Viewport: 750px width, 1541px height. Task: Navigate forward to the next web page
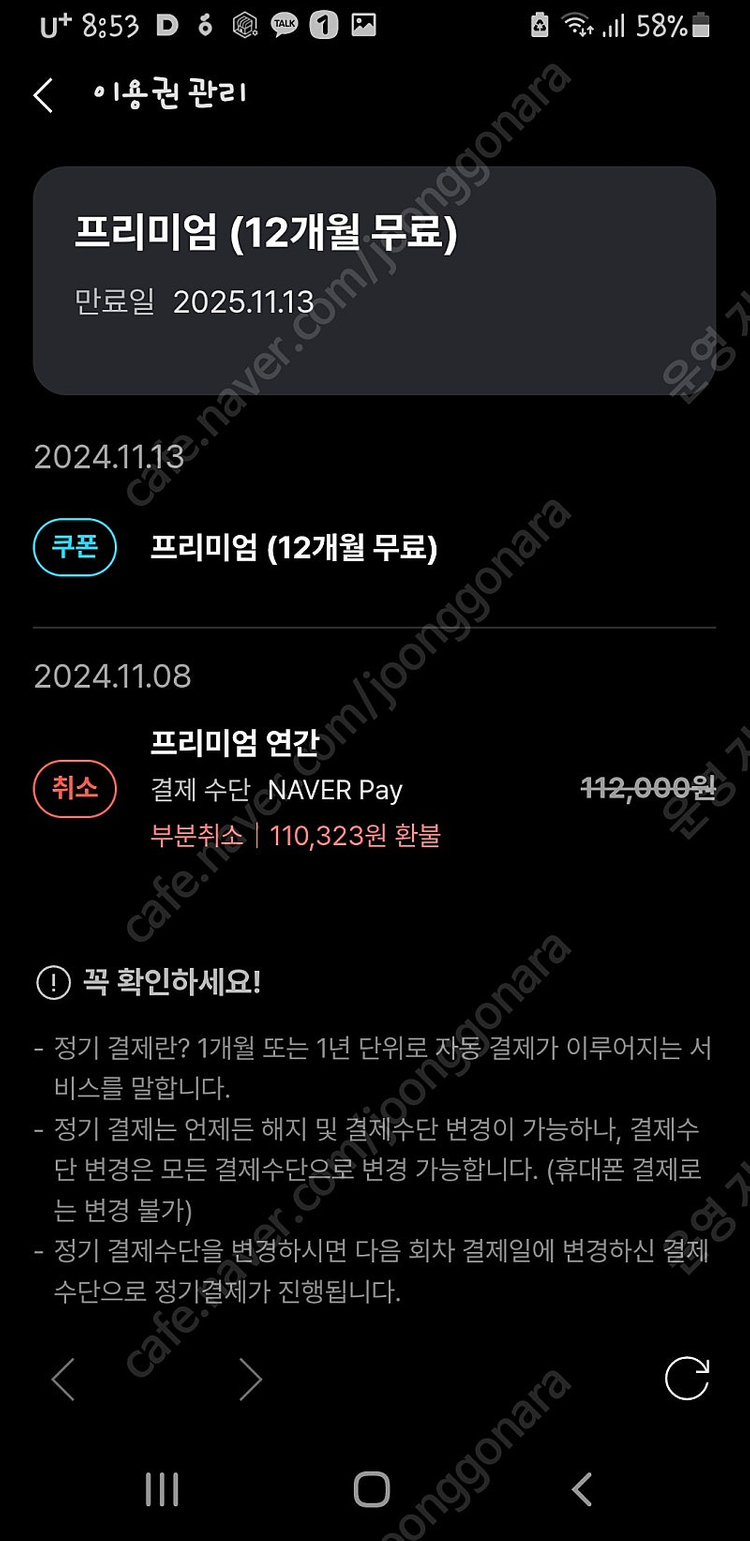250,1380
